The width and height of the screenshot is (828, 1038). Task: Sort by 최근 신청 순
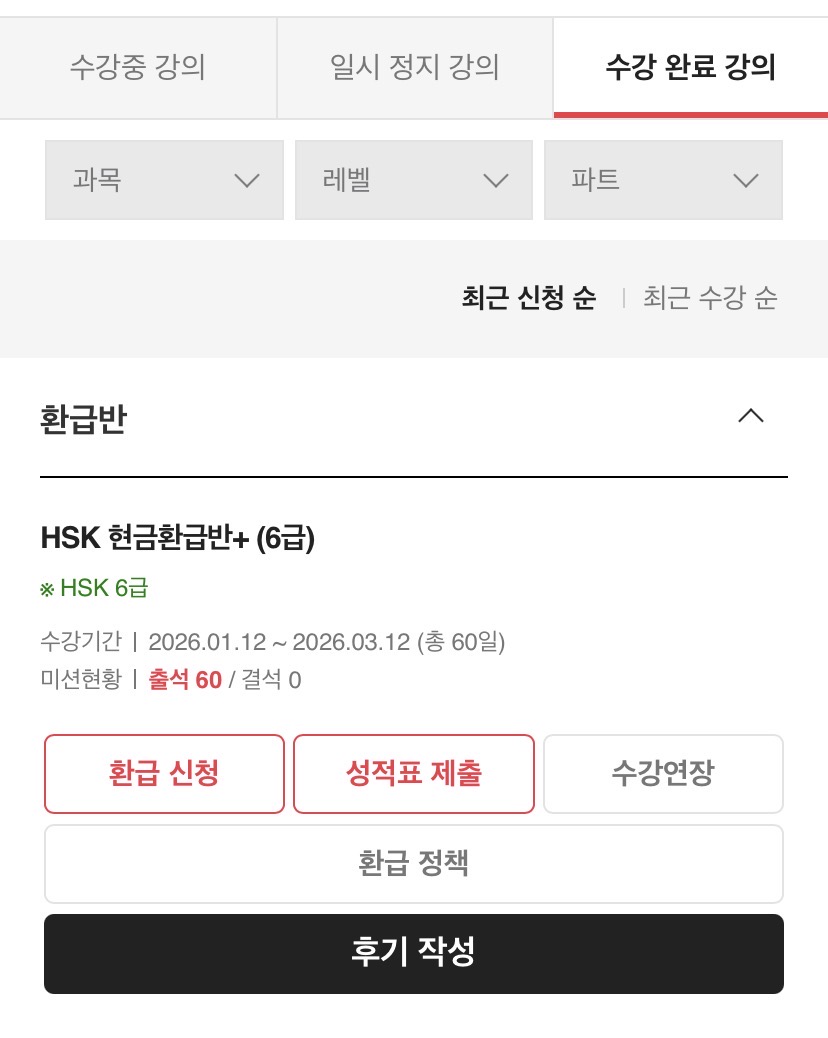click(528, 298)
